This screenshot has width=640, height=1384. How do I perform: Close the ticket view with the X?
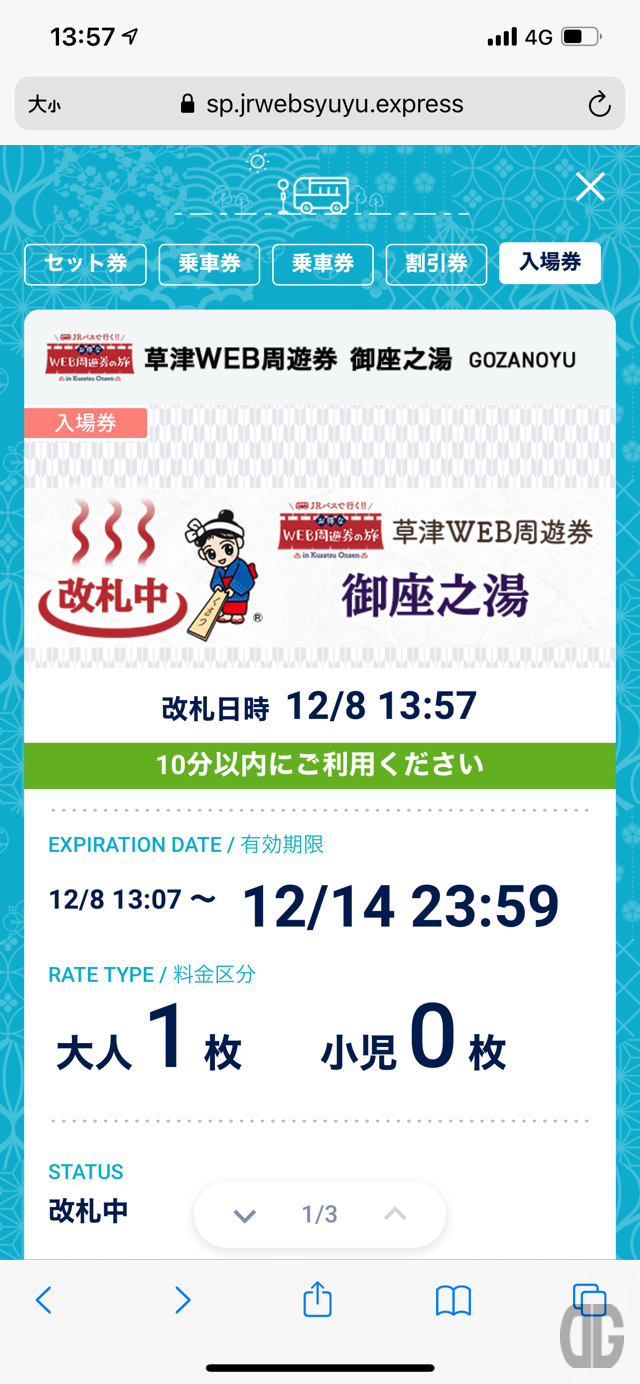coord(590,186)
